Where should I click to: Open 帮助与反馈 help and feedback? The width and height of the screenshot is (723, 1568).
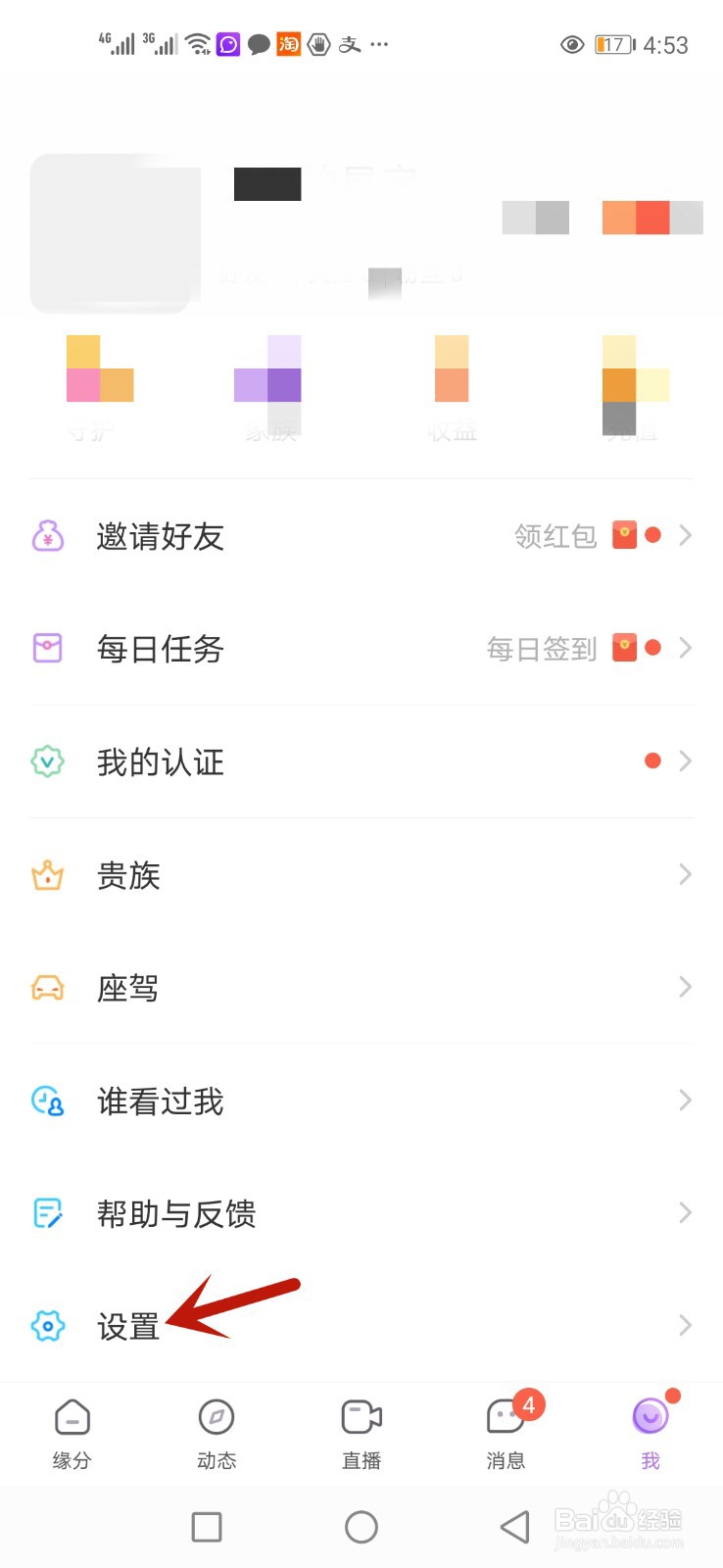tap(361, 1214)
